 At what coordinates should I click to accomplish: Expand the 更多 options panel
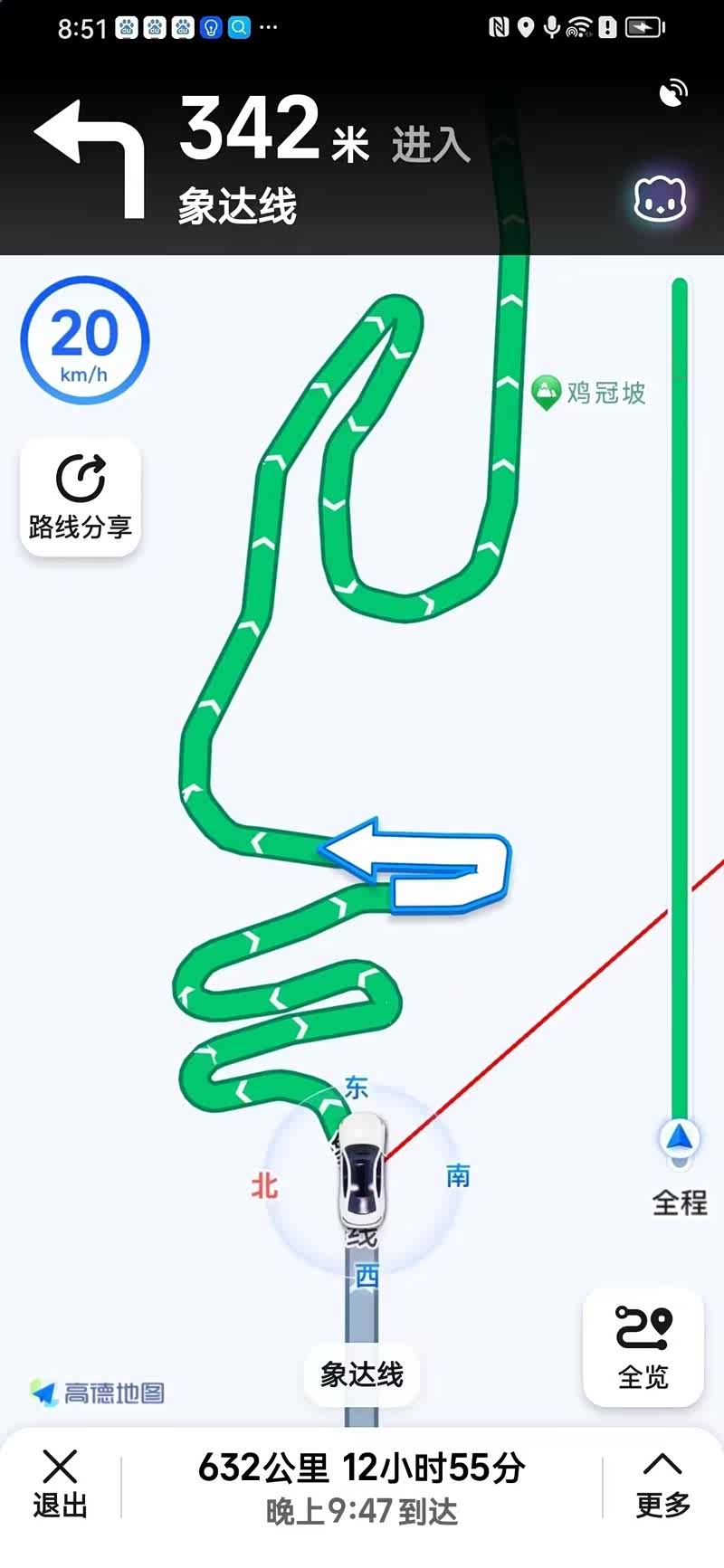click(662, 1484)
